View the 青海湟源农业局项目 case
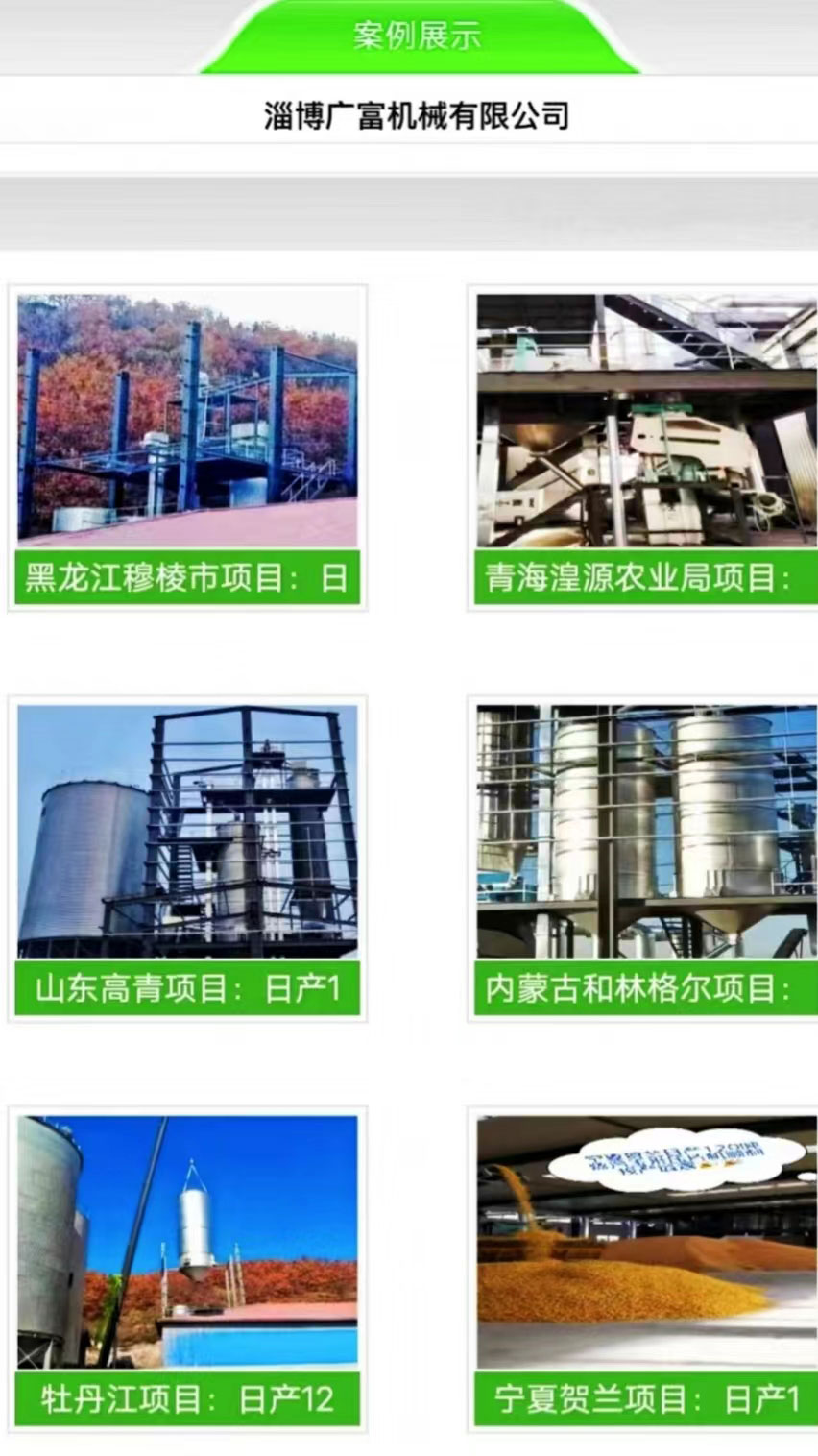818x1456 pixels. click(x=645, y=447)
